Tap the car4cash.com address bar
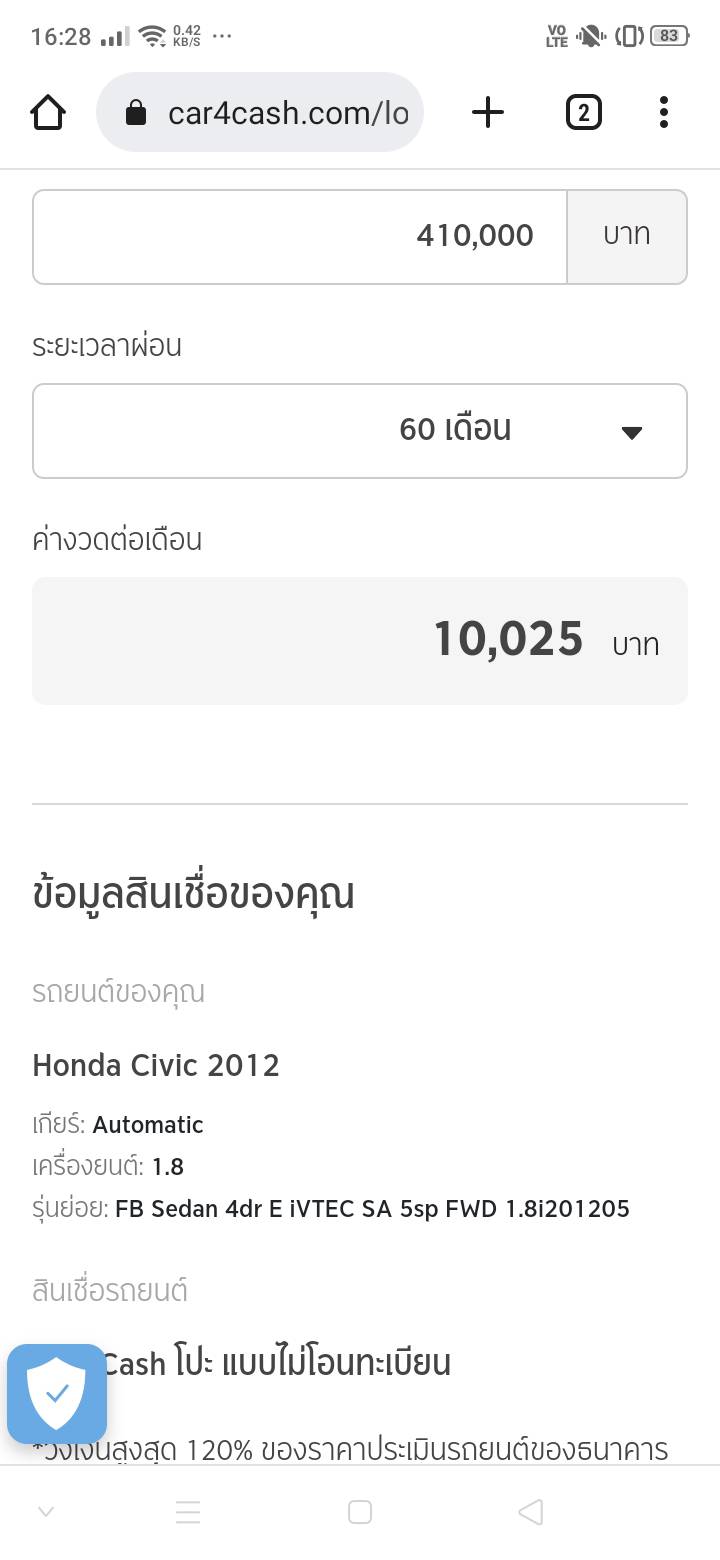The width and height of the screenshot is (720, 1560). [260, 113]
